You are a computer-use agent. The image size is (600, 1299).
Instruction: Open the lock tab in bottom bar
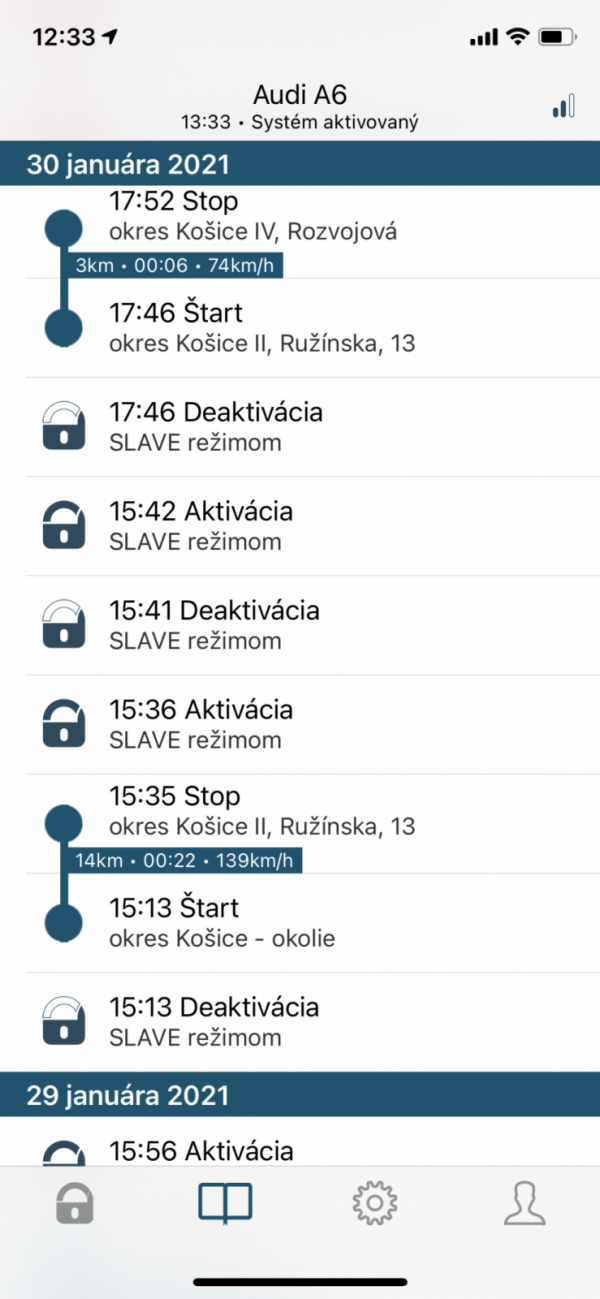click(x=75, y=1203)
